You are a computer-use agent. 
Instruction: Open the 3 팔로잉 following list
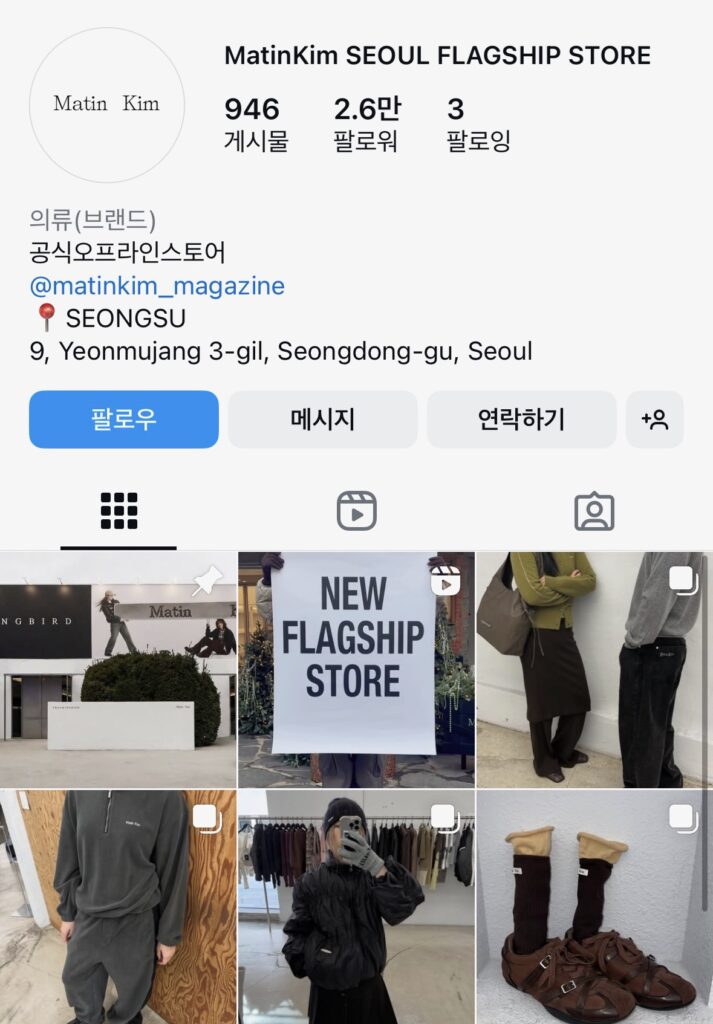tap(478, 123)
